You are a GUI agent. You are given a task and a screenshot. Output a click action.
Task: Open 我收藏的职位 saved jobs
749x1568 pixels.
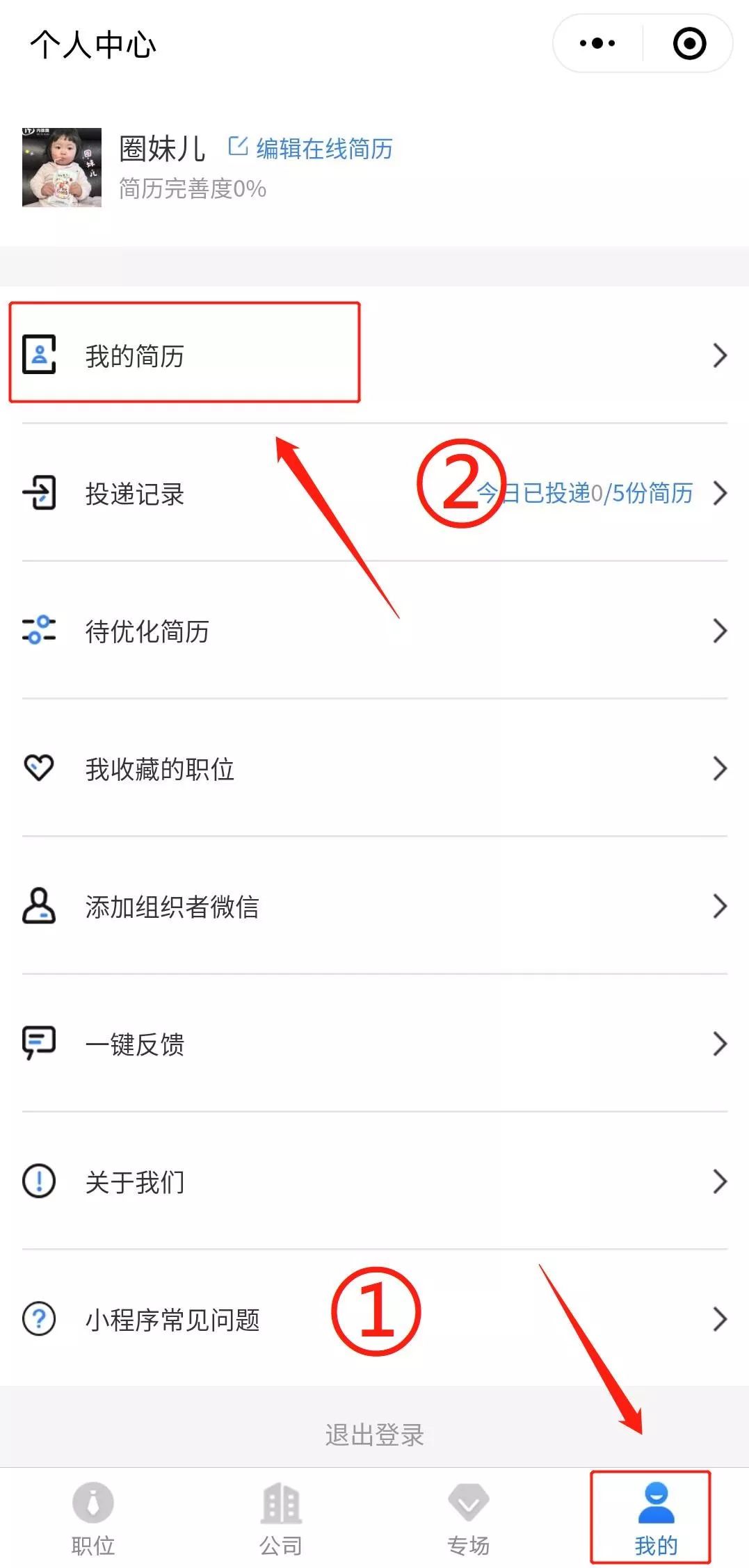[x=374, y=768]
